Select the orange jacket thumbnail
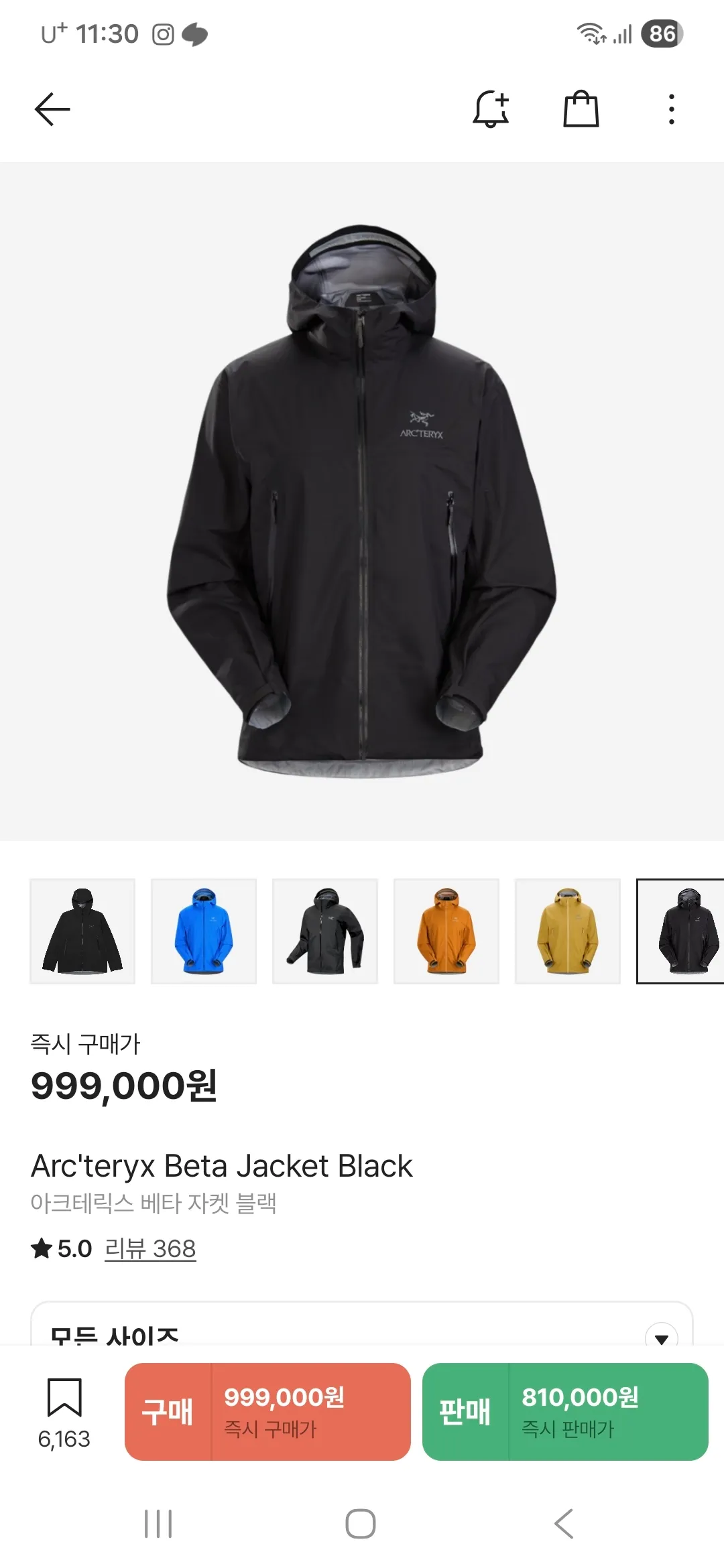724x1568 pixels. (x=446, y=931)
